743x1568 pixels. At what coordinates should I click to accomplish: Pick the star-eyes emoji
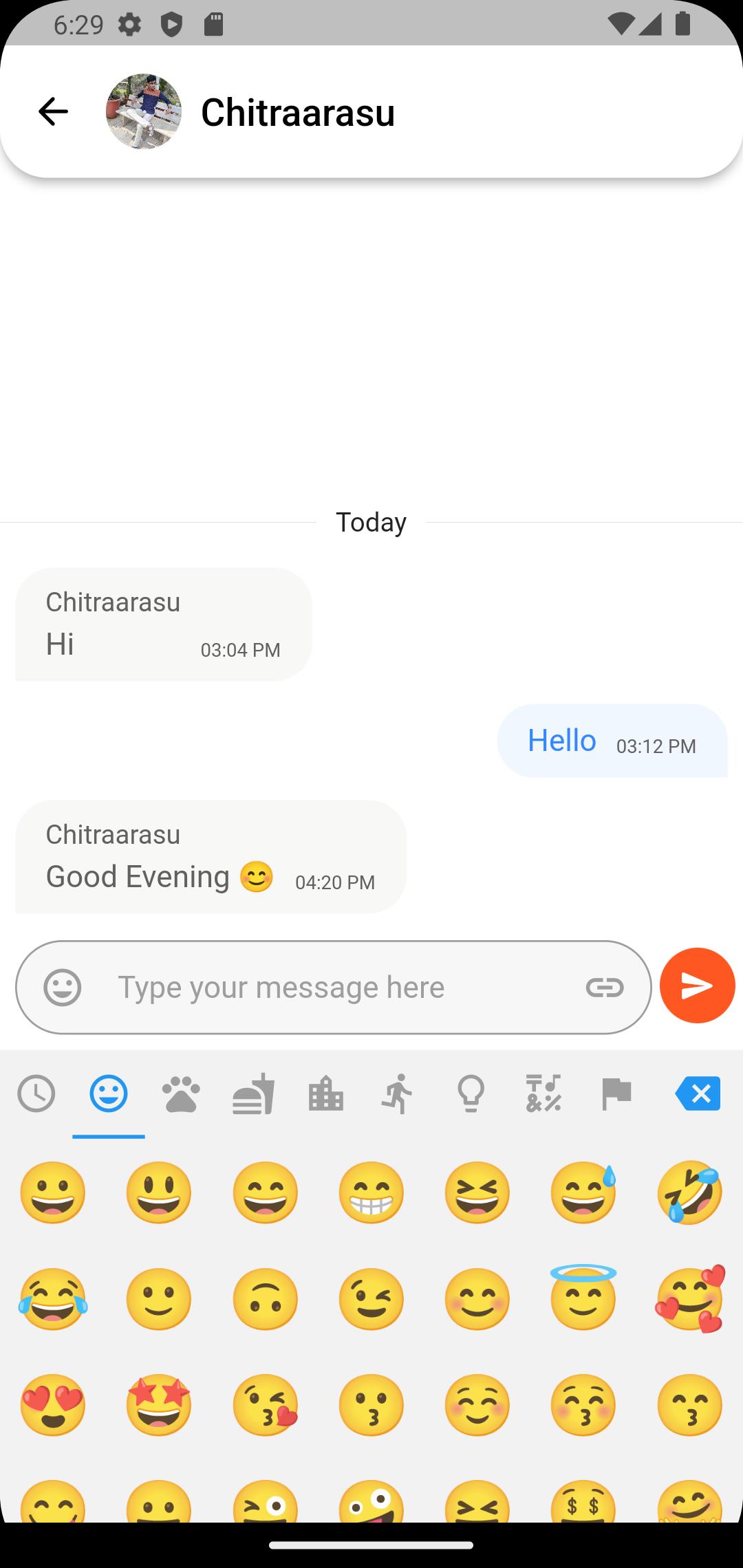159,1404
